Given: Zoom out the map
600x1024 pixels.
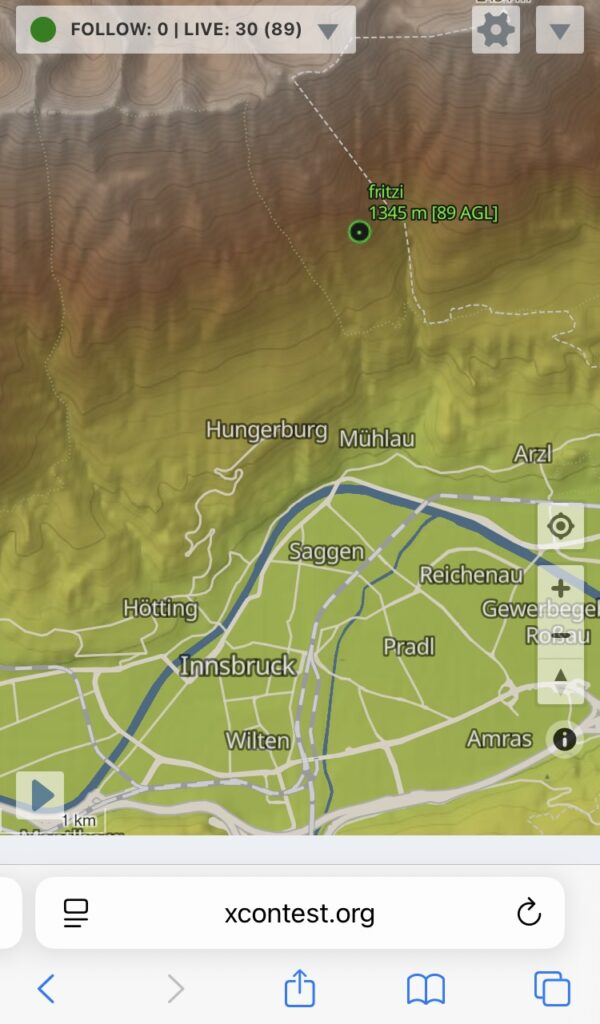Looking at the screenshot, I should point(561,636).
